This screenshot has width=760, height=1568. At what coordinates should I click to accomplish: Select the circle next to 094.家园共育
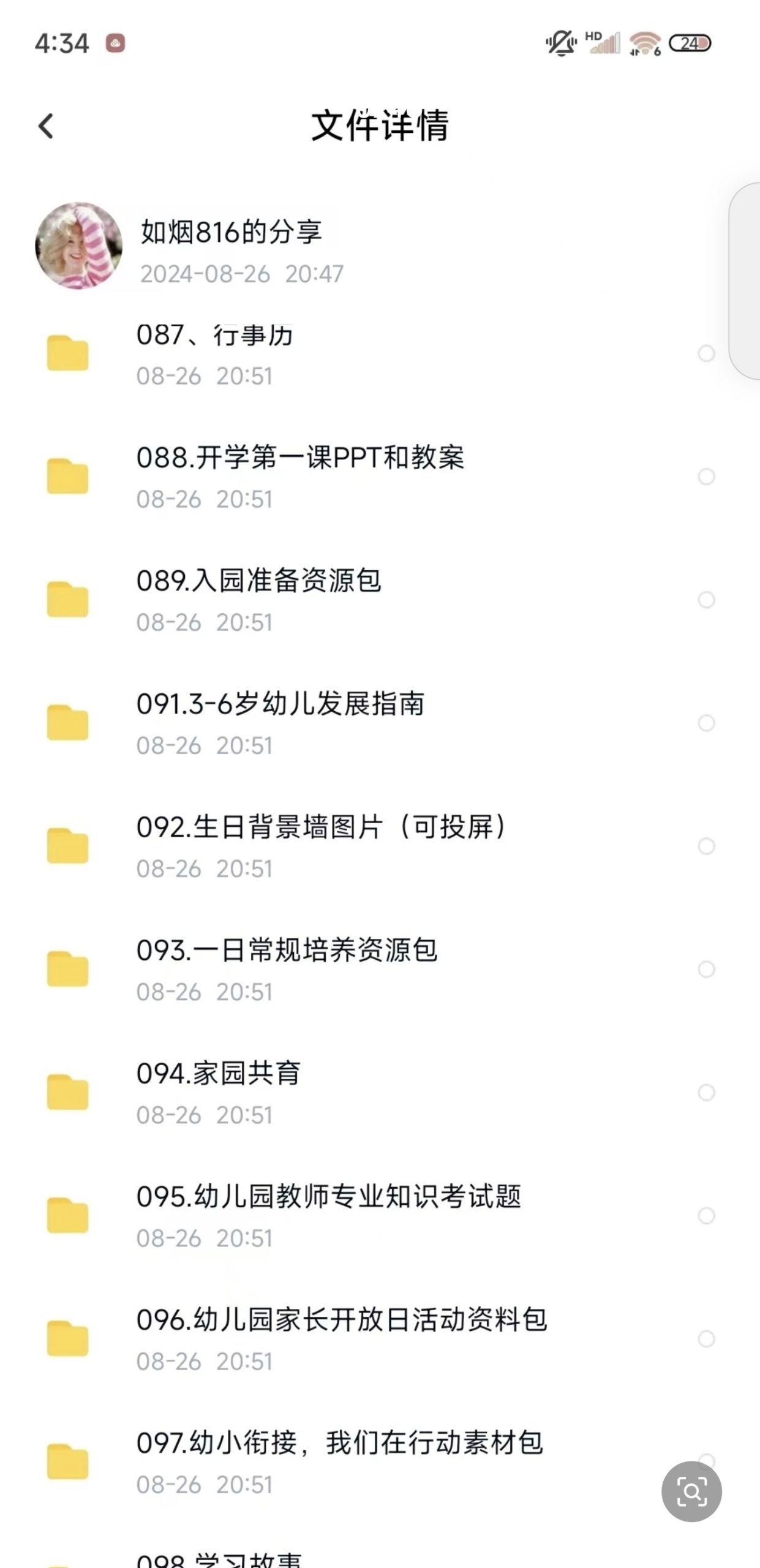click(x=706, y=1092)
